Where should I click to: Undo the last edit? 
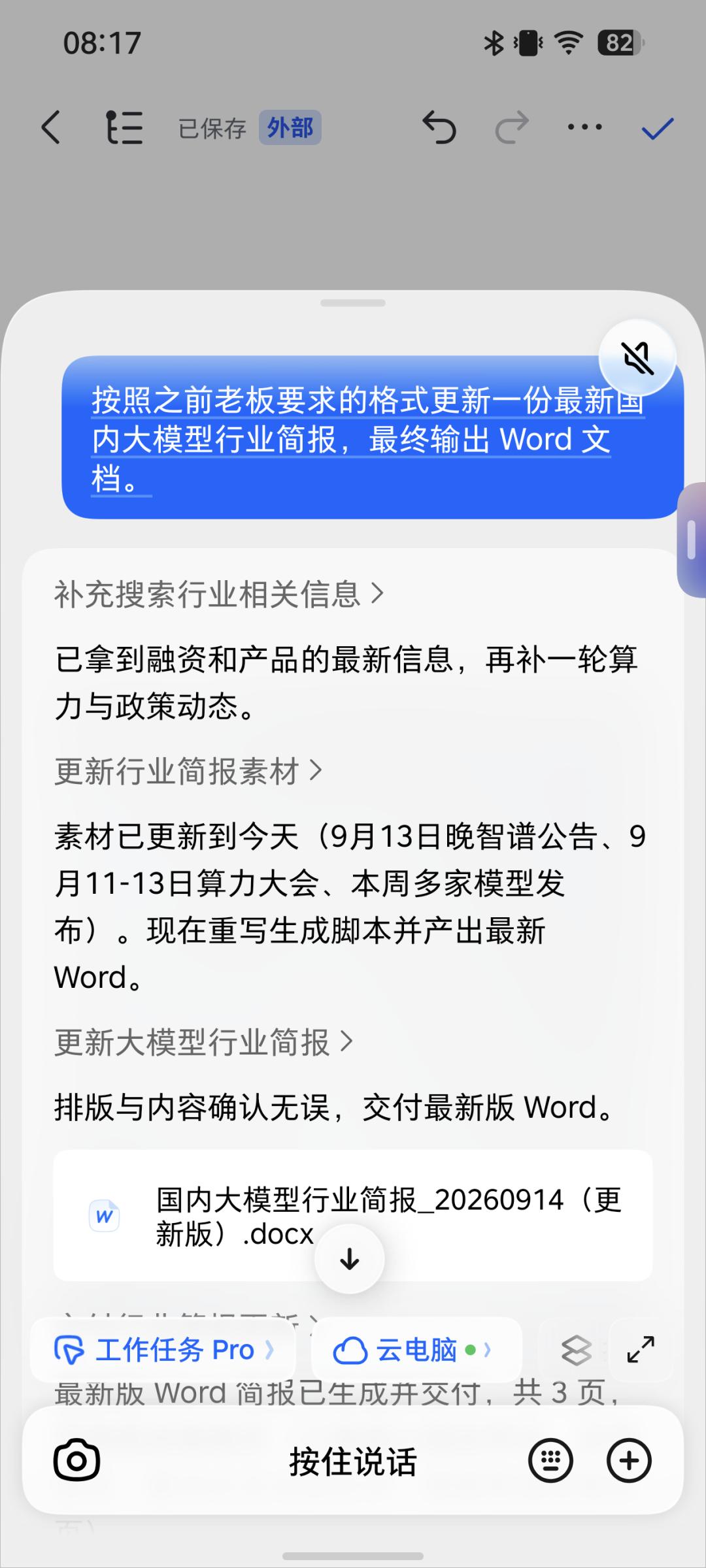pyautogui.click(x=439, y=127)
